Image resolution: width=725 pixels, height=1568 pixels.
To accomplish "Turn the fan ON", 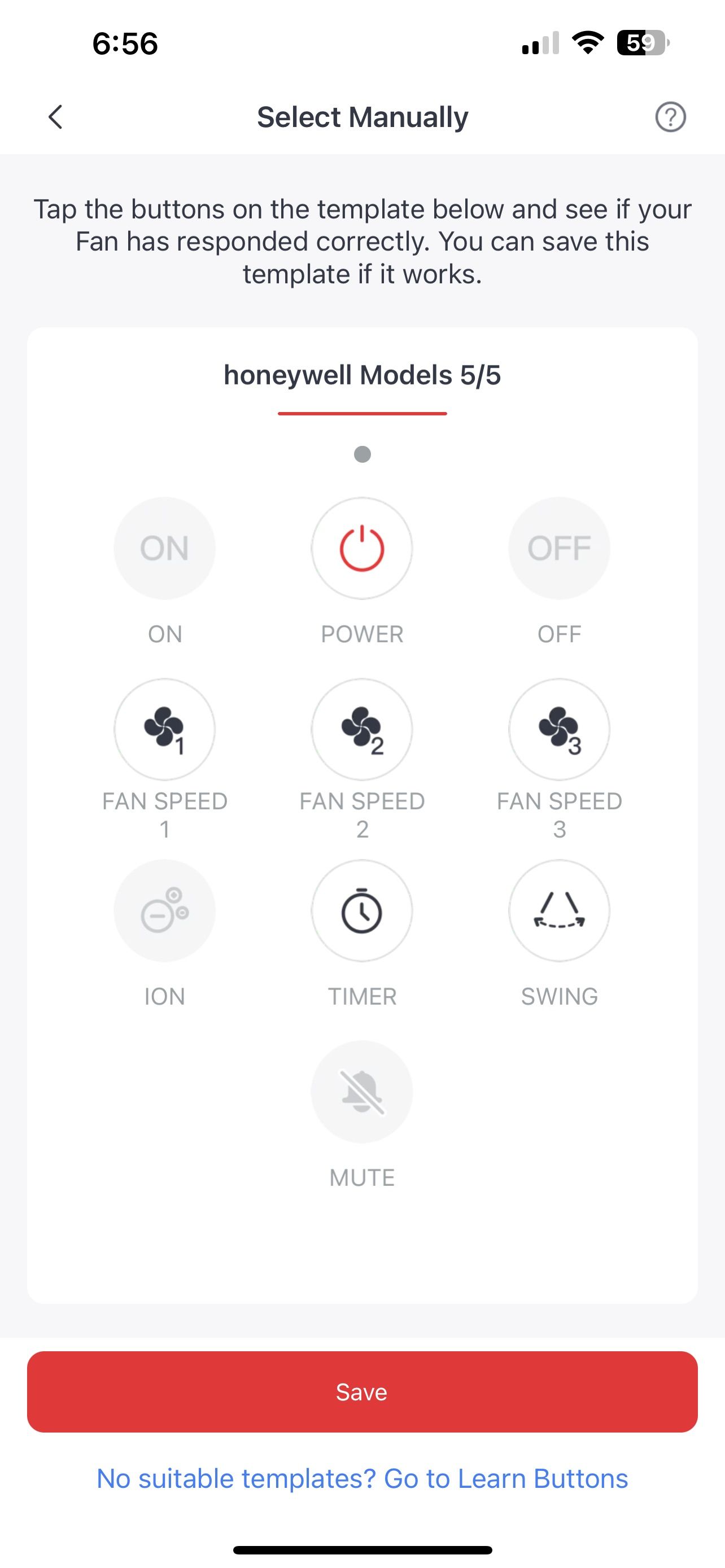I will 164,547.
